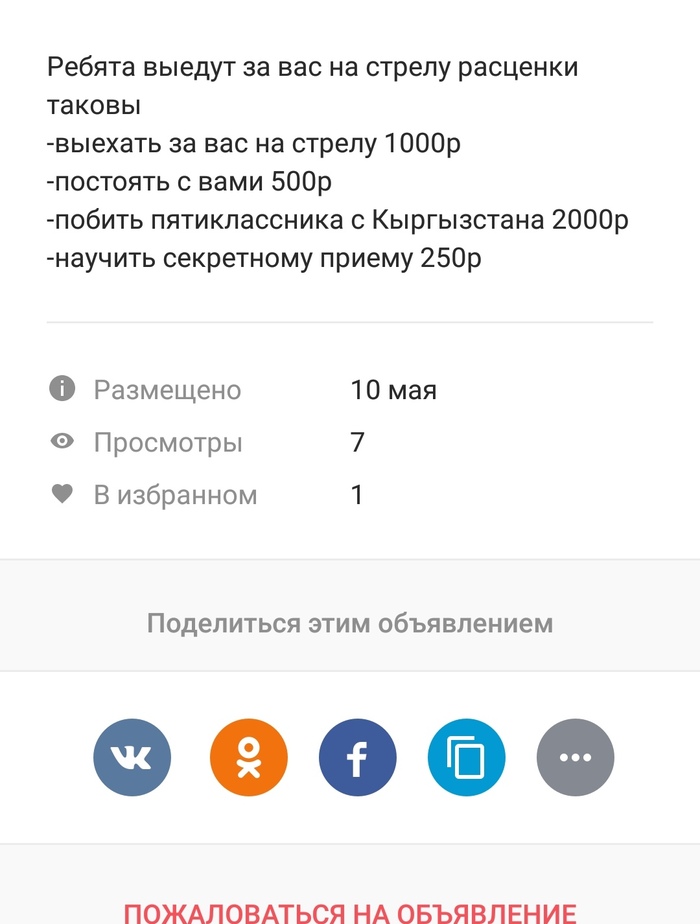Share this listing on VK
This screenshot has width=700, height=924.
[132, 758]
